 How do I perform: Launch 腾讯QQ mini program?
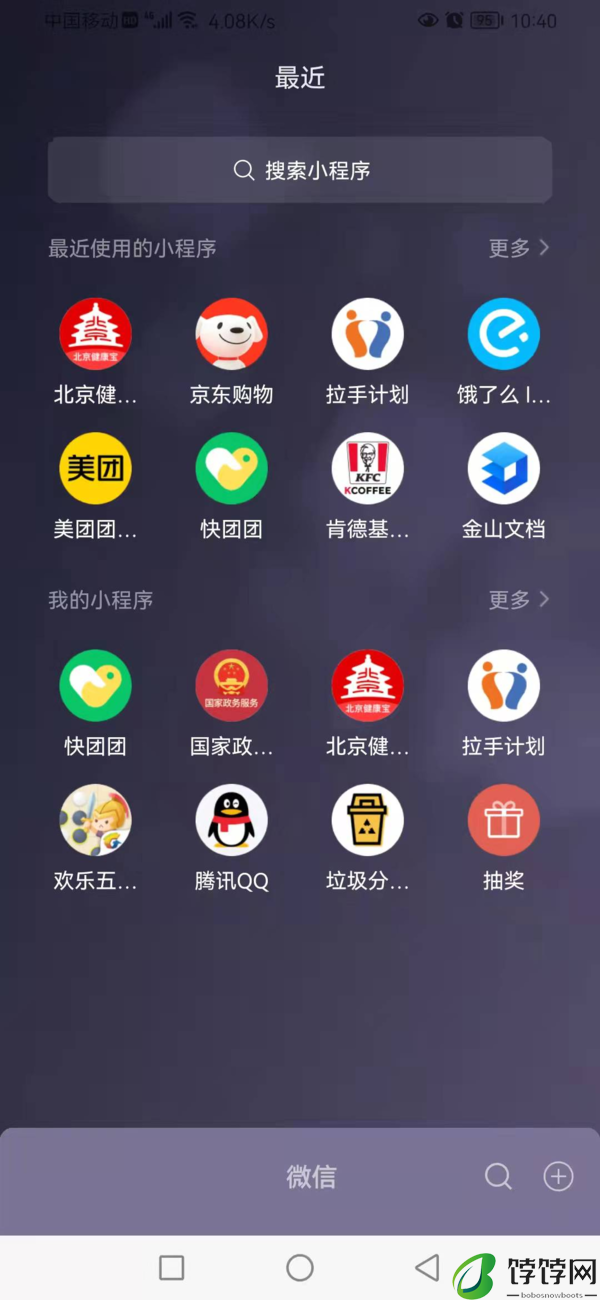231,821
